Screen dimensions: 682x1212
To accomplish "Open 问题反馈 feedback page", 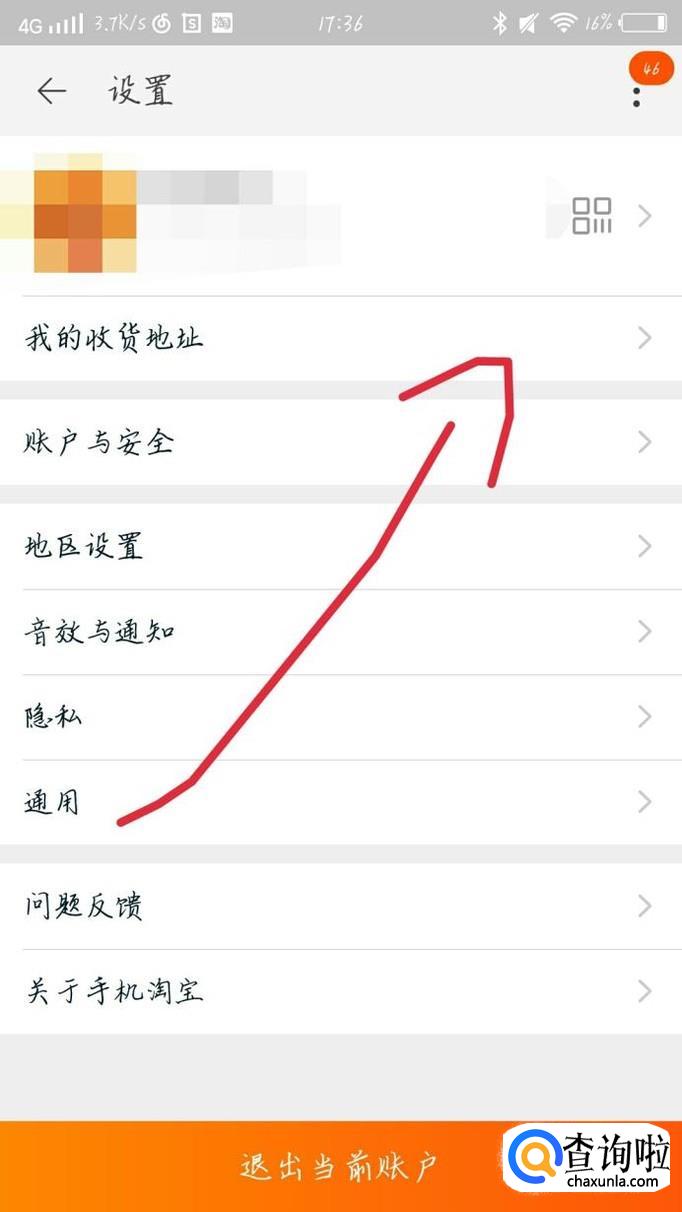I will pyautogui.click(x=340, y=906).
